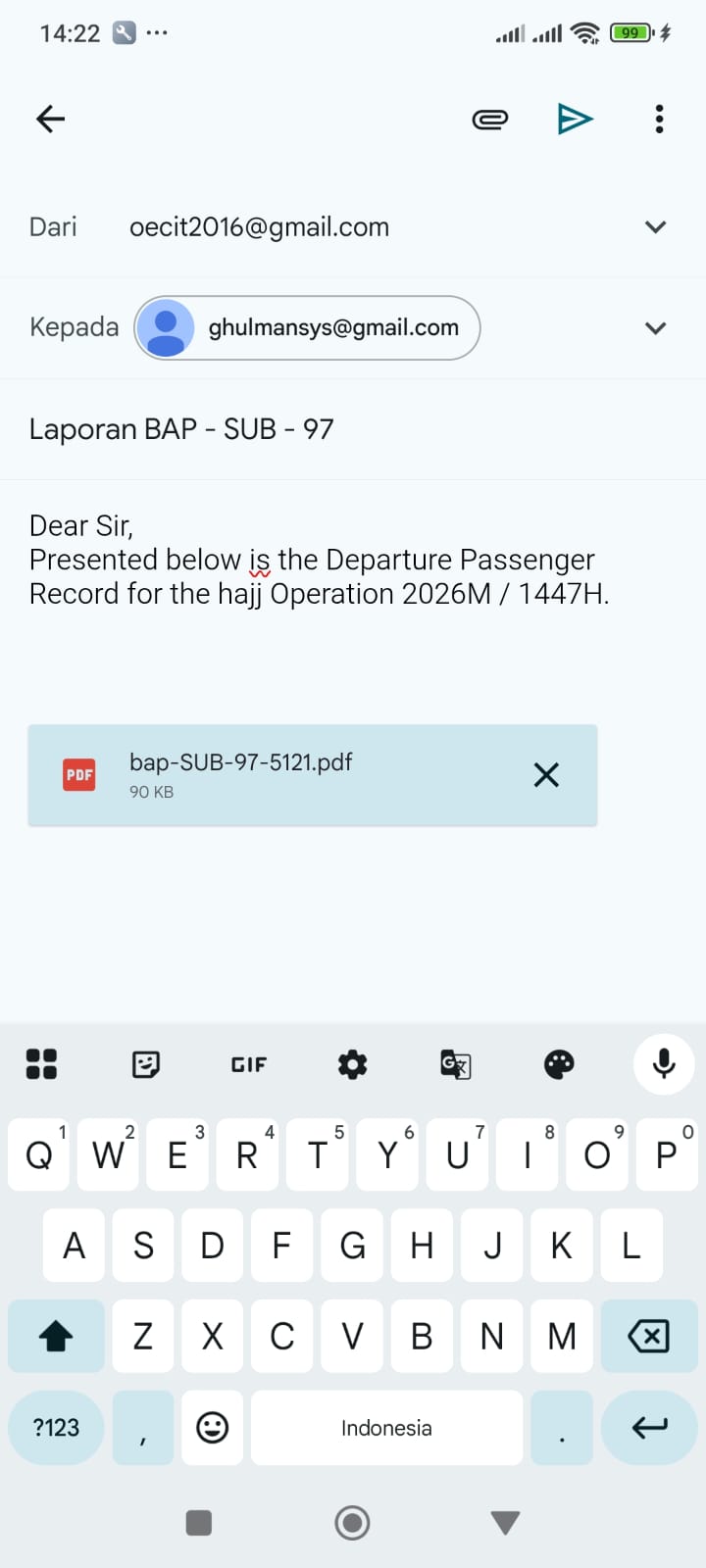This screenshot has width=706, height=1568.
Task: Attach a file with the paperclip icon
Action: point(489,120)
